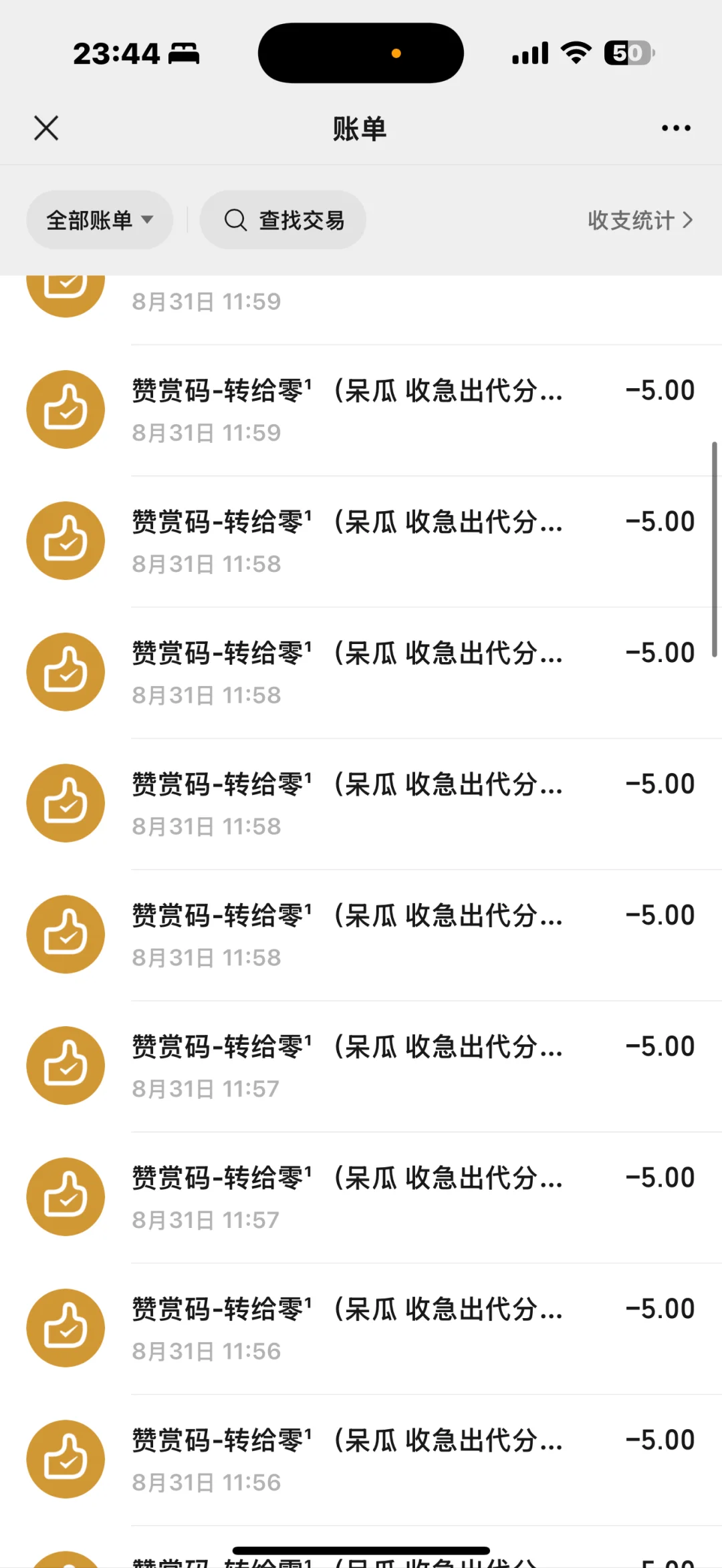This screenshot has height=1568, width=722.
Task: Open 收支统计 income and expense statistics
Action: [639, 220]
